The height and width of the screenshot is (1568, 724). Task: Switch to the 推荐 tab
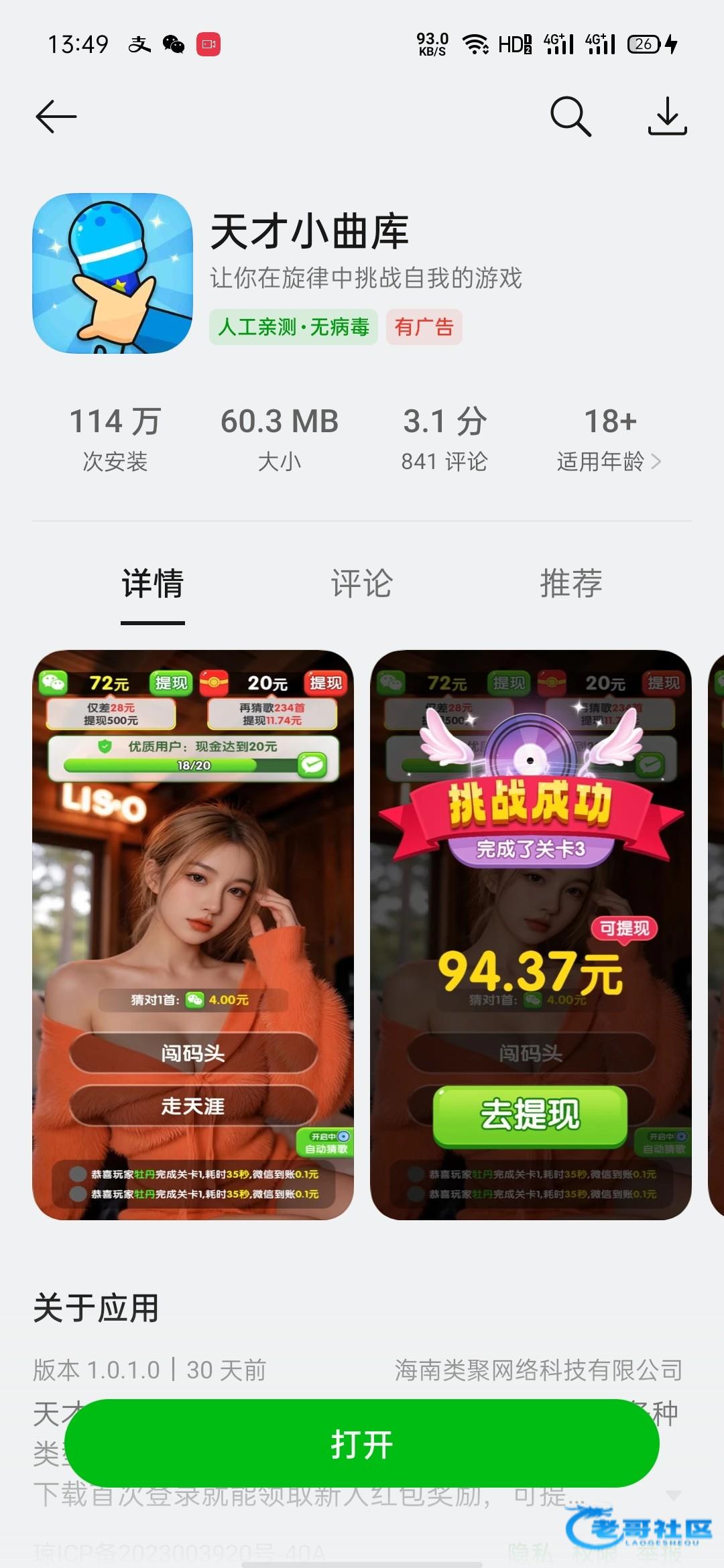[570, 583]
